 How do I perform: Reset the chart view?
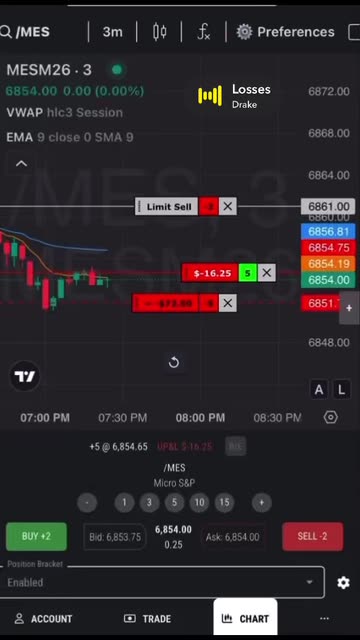pos(174,362)
